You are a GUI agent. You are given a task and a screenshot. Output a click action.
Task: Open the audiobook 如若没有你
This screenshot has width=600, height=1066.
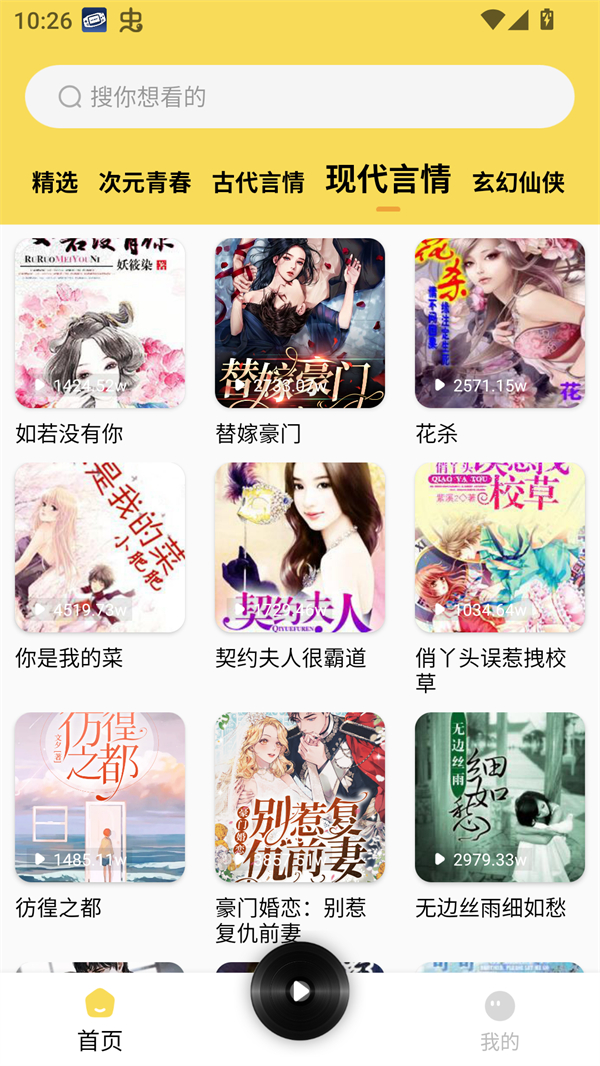pos(100,323)
